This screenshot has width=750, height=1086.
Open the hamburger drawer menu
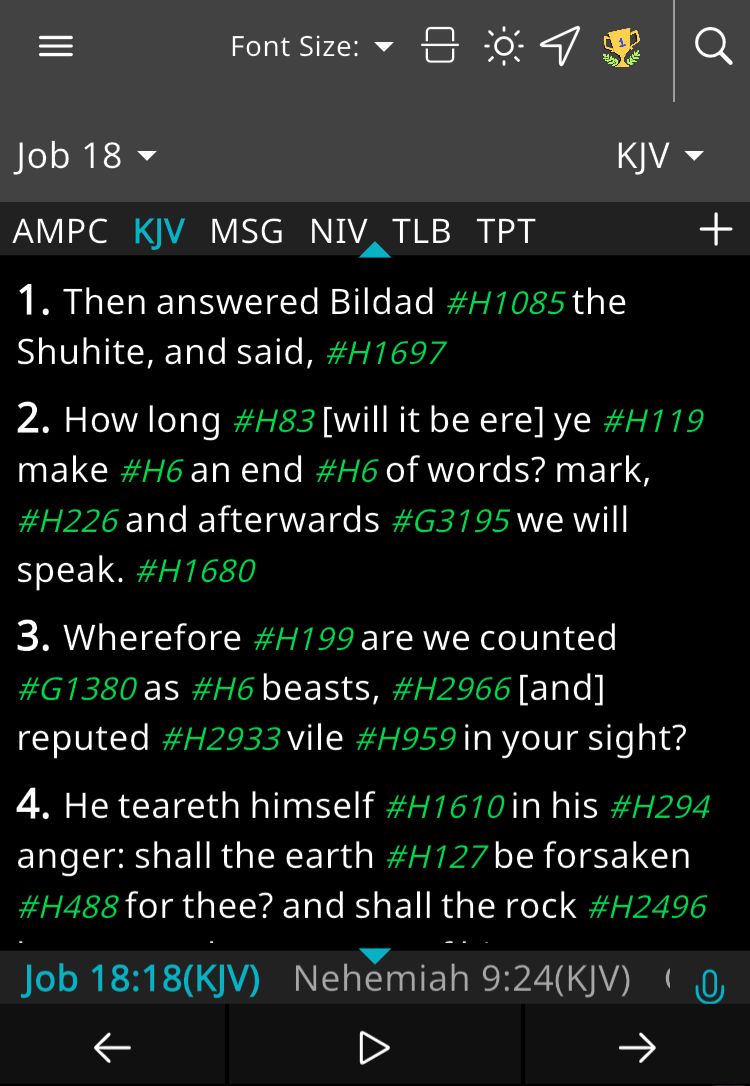click(x=55, y=46)
